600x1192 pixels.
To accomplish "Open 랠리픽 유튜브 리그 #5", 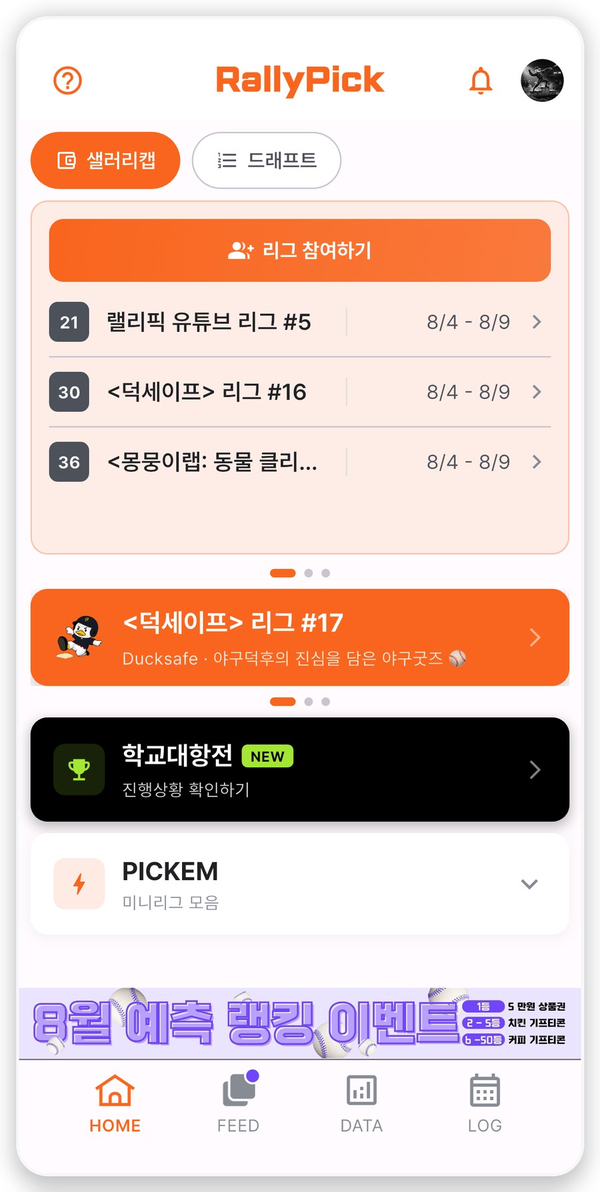I will (300, 322).
